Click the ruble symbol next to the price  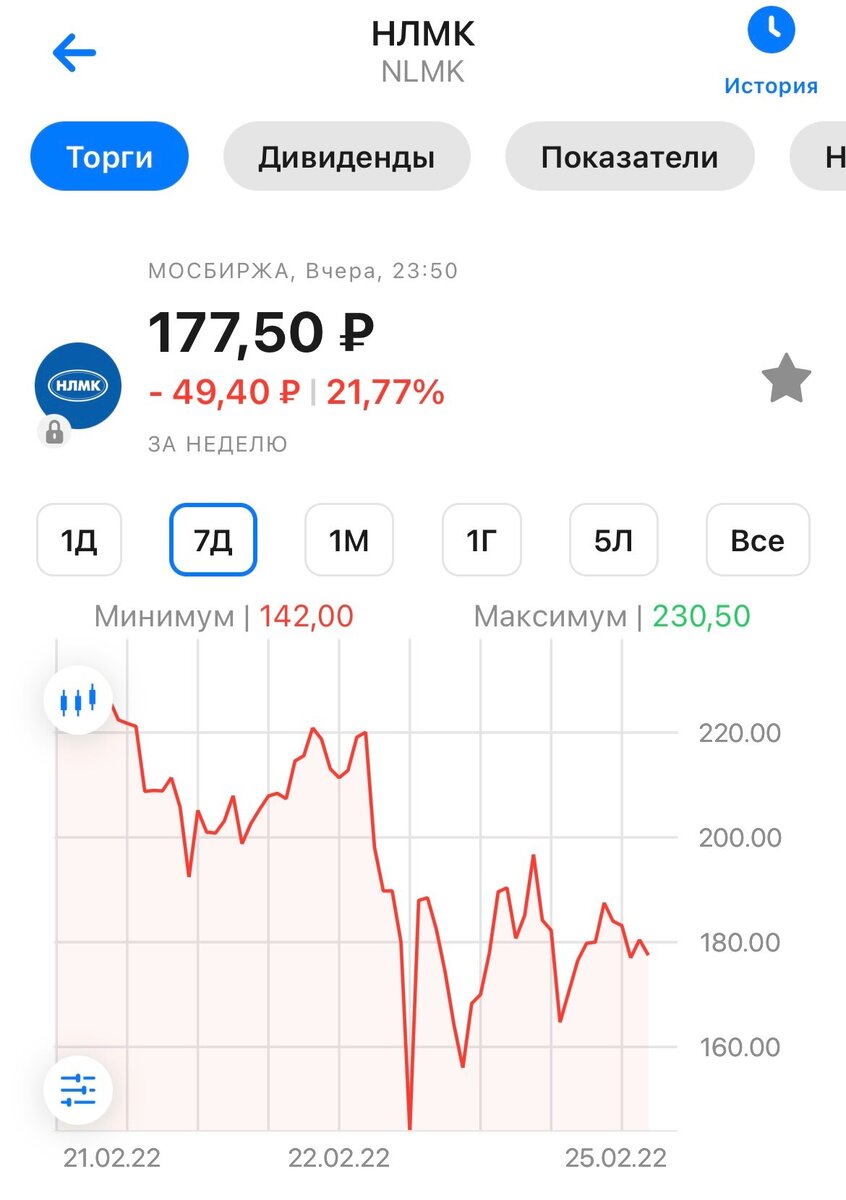pos(353,331)
